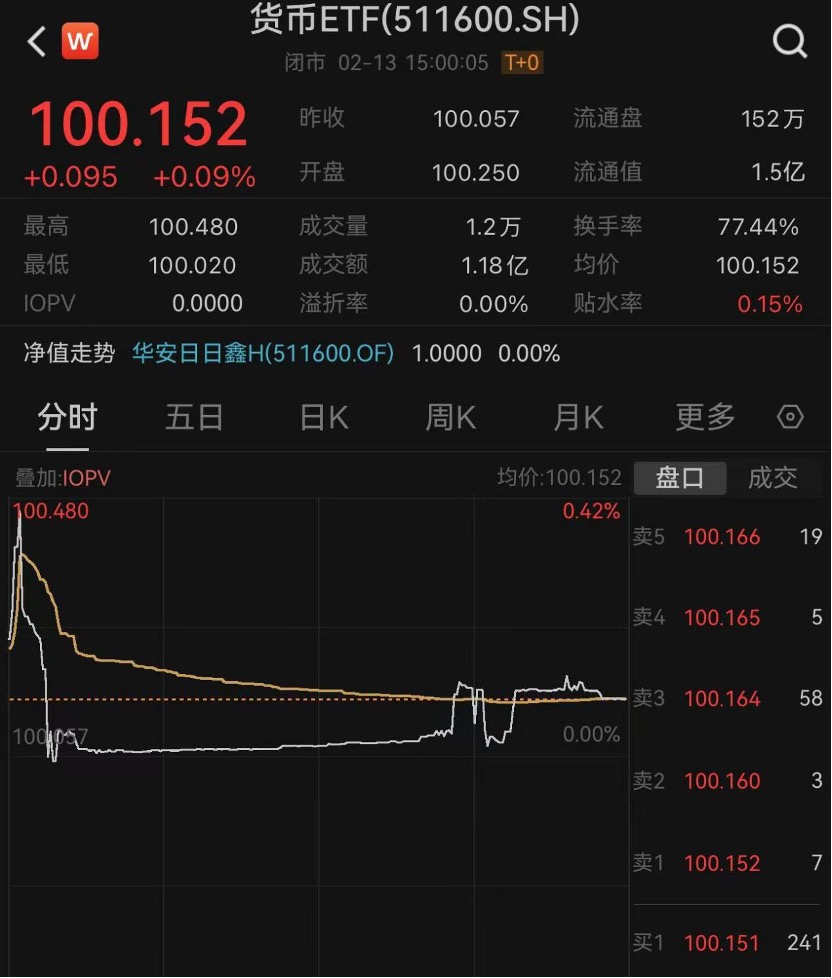Switch to the 成交 trades tab
The image size is (832, 978).
click(773, 478)
